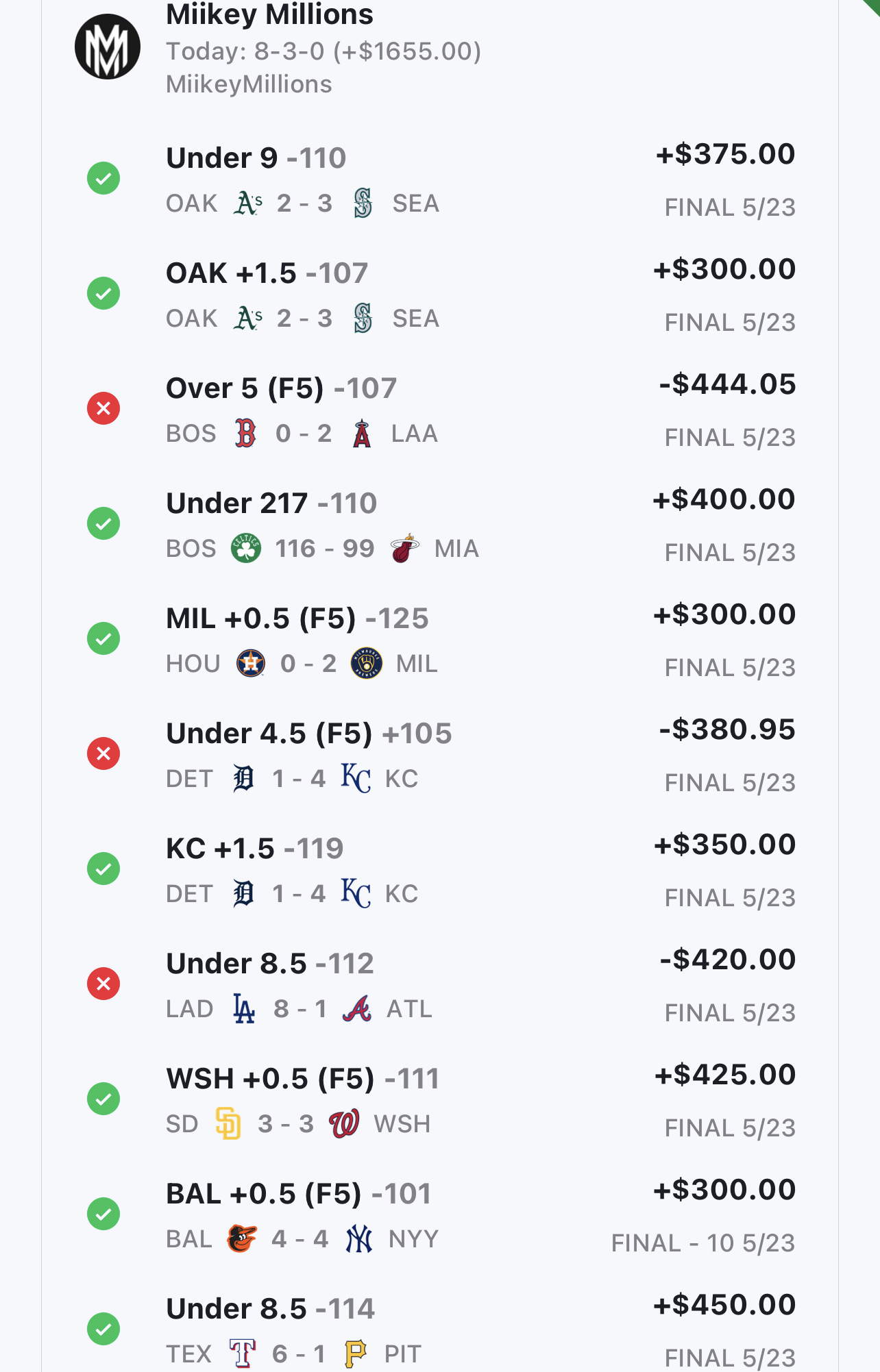The width and height of the screenshot is (880, 1372).
Task: Open the Under 8.5 -112 LAD vs ATL pick
Action: coord(439,985)
